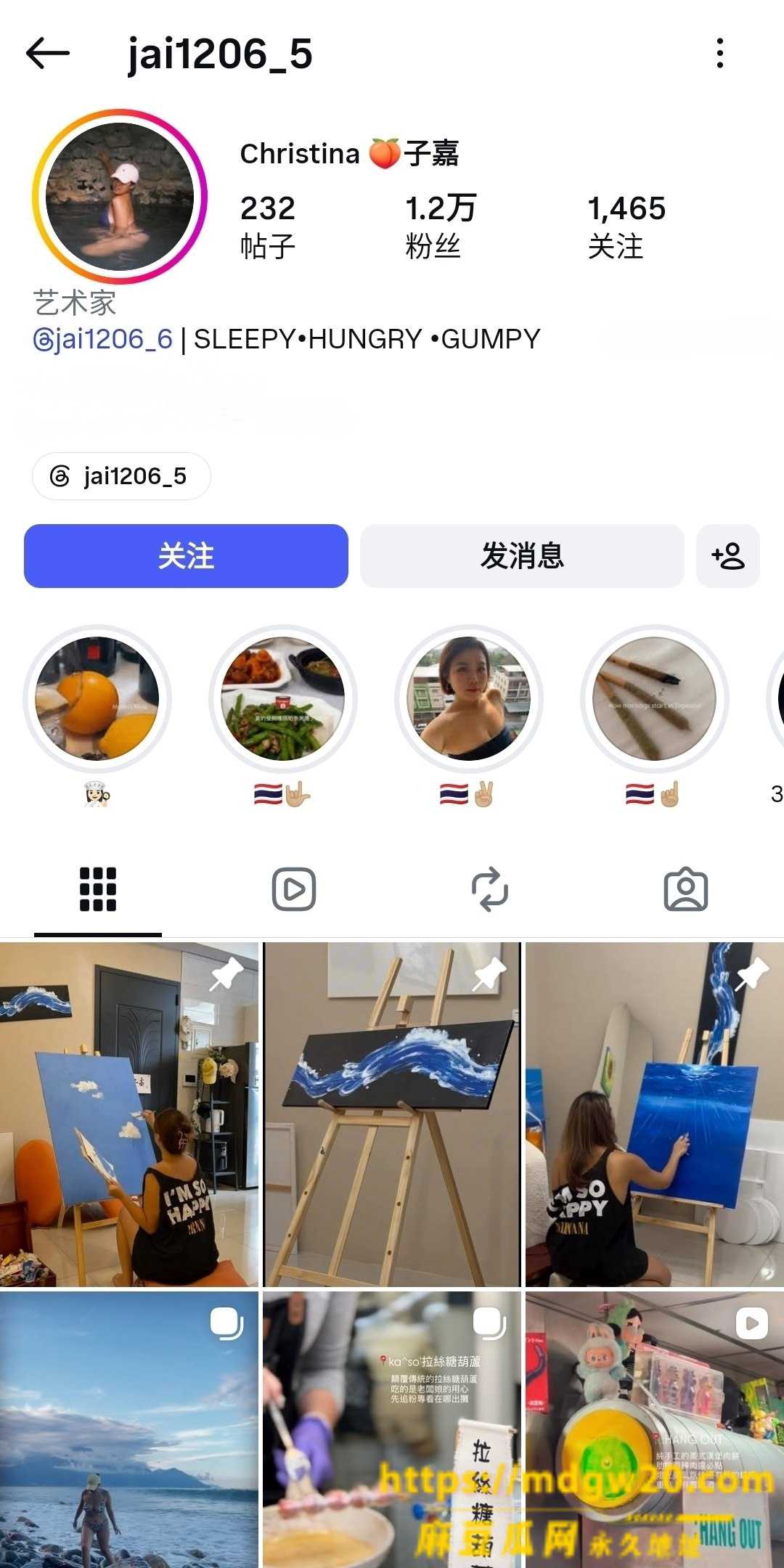Open pinned post of clouds painting

(129, 1114)
